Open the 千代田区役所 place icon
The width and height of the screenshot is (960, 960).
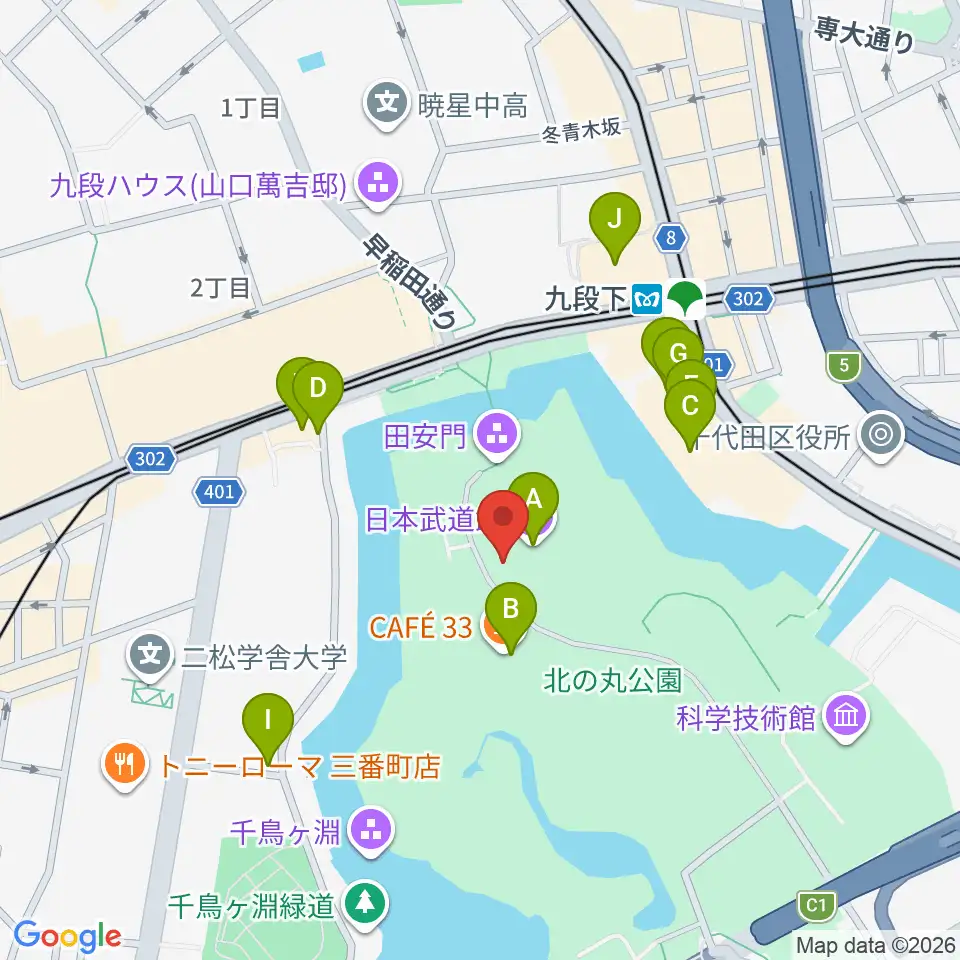[882, 435]
